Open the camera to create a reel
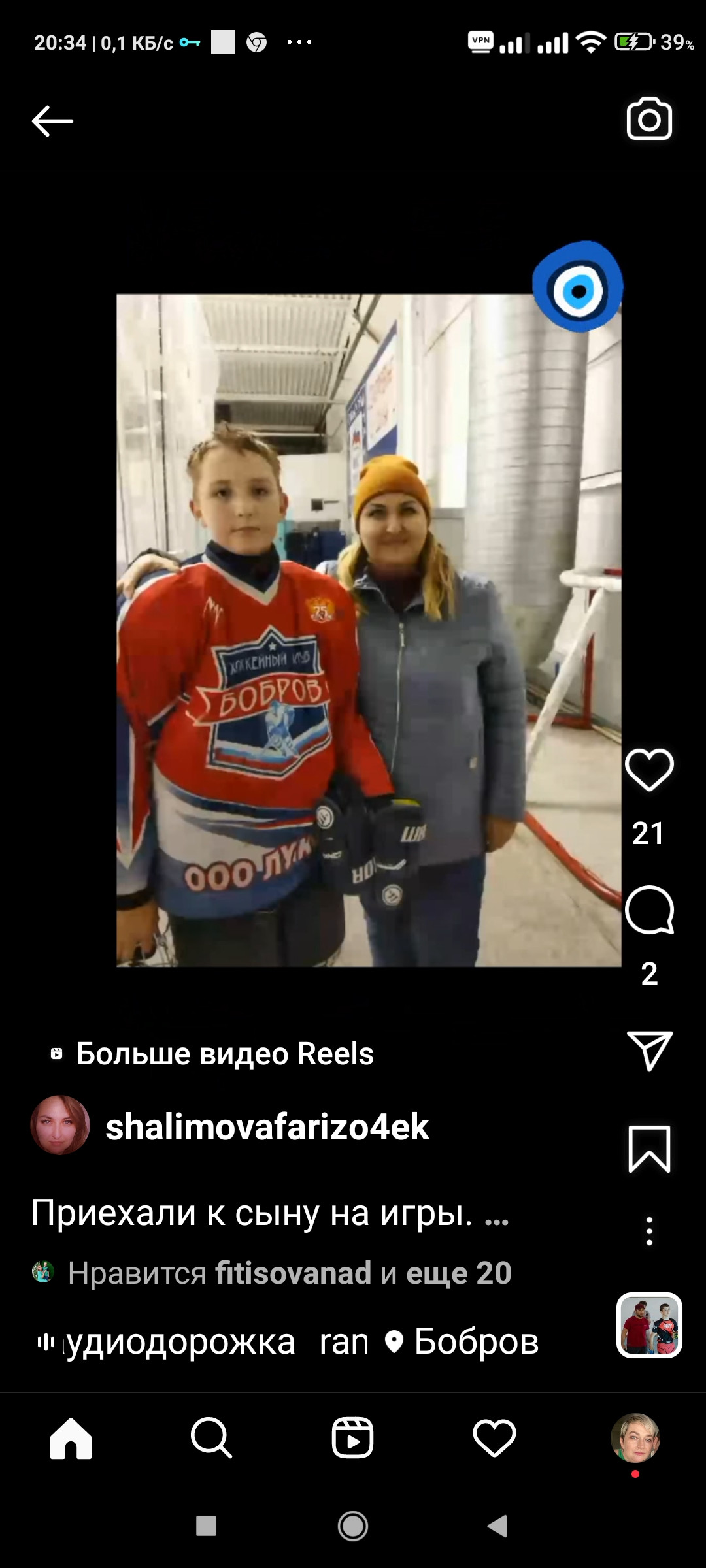 [x=648, y=120]
